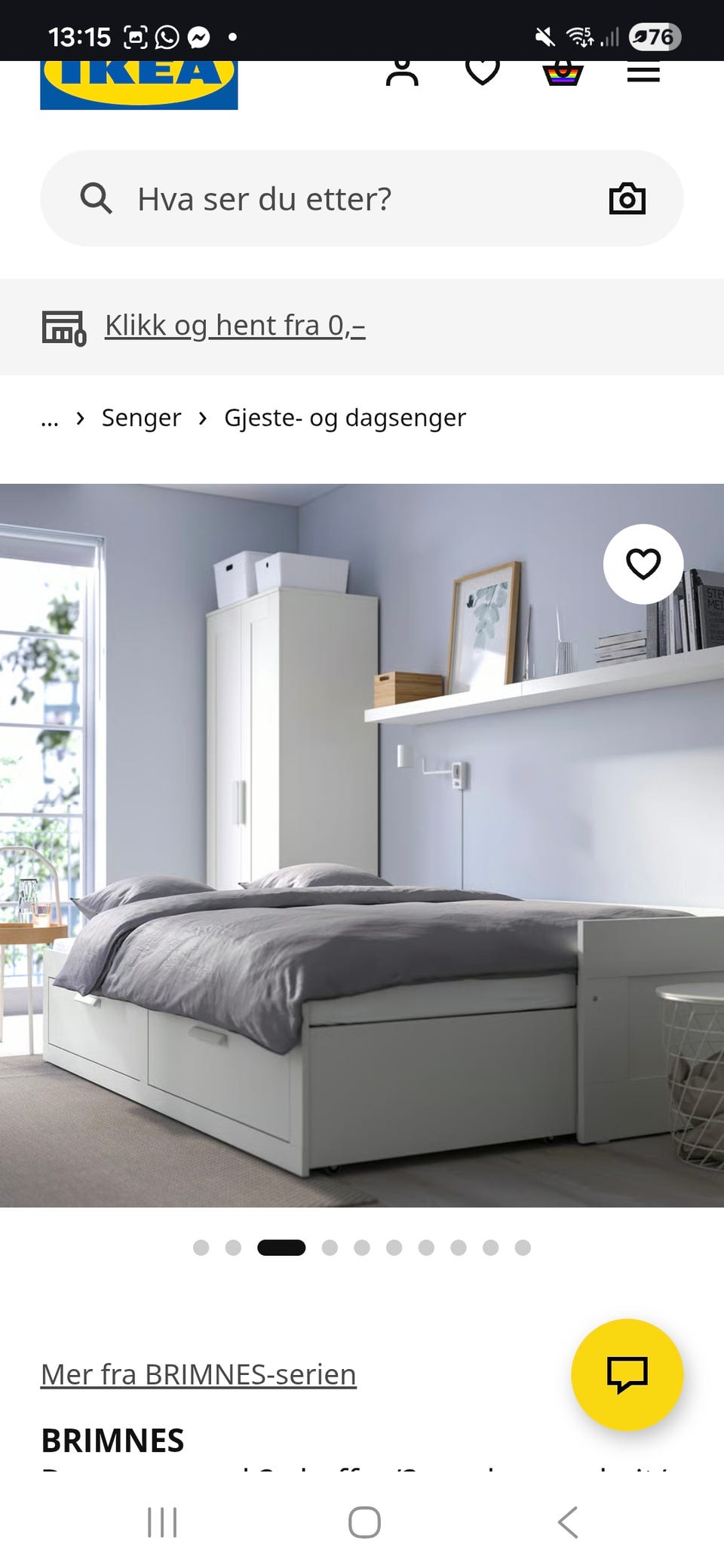Start a visual search with the camera
The image size is (724, 1568).
(627, 198)
